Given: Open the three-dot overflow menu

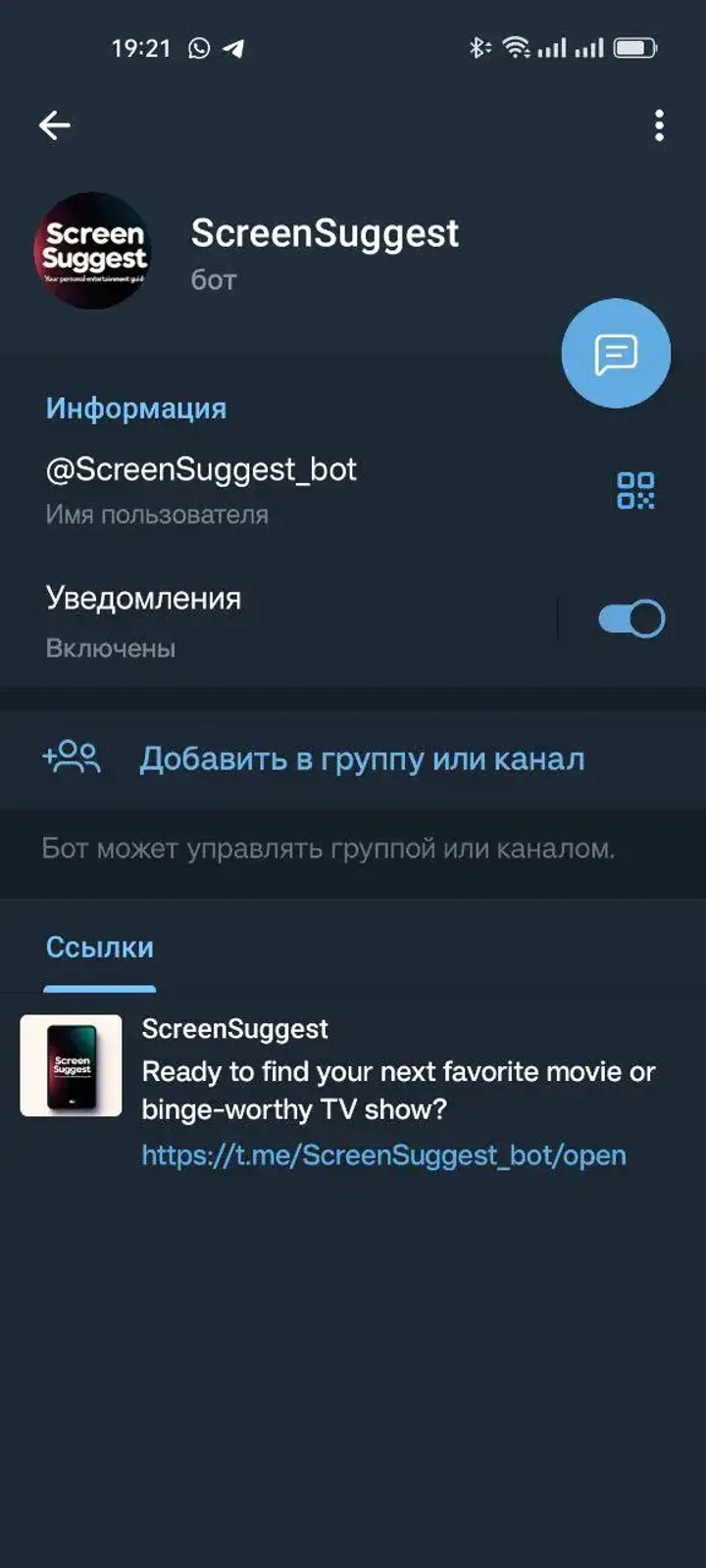Looking at the screenshot, I should pyautogui.click(x=659, y=124).
